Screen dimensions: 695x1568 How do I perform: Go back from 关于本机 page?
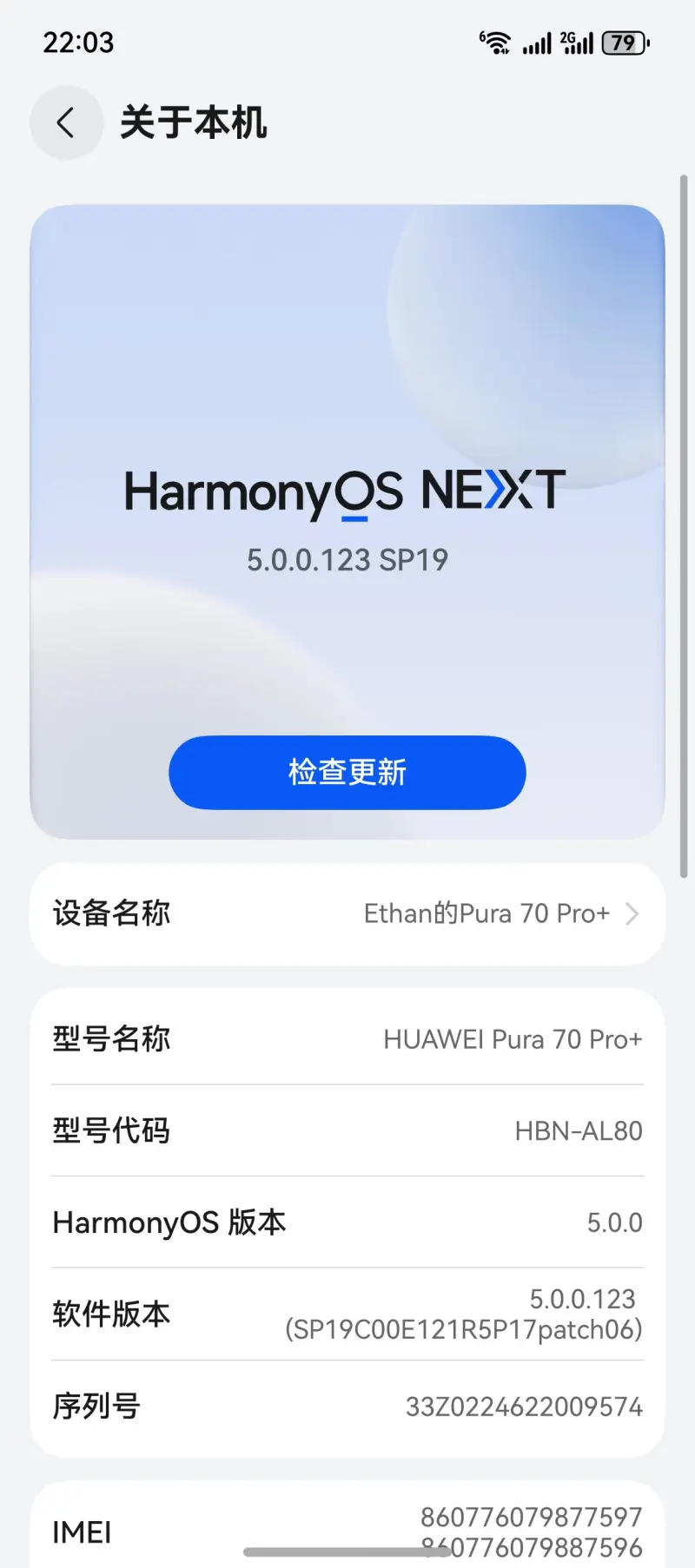pos(67,122)
